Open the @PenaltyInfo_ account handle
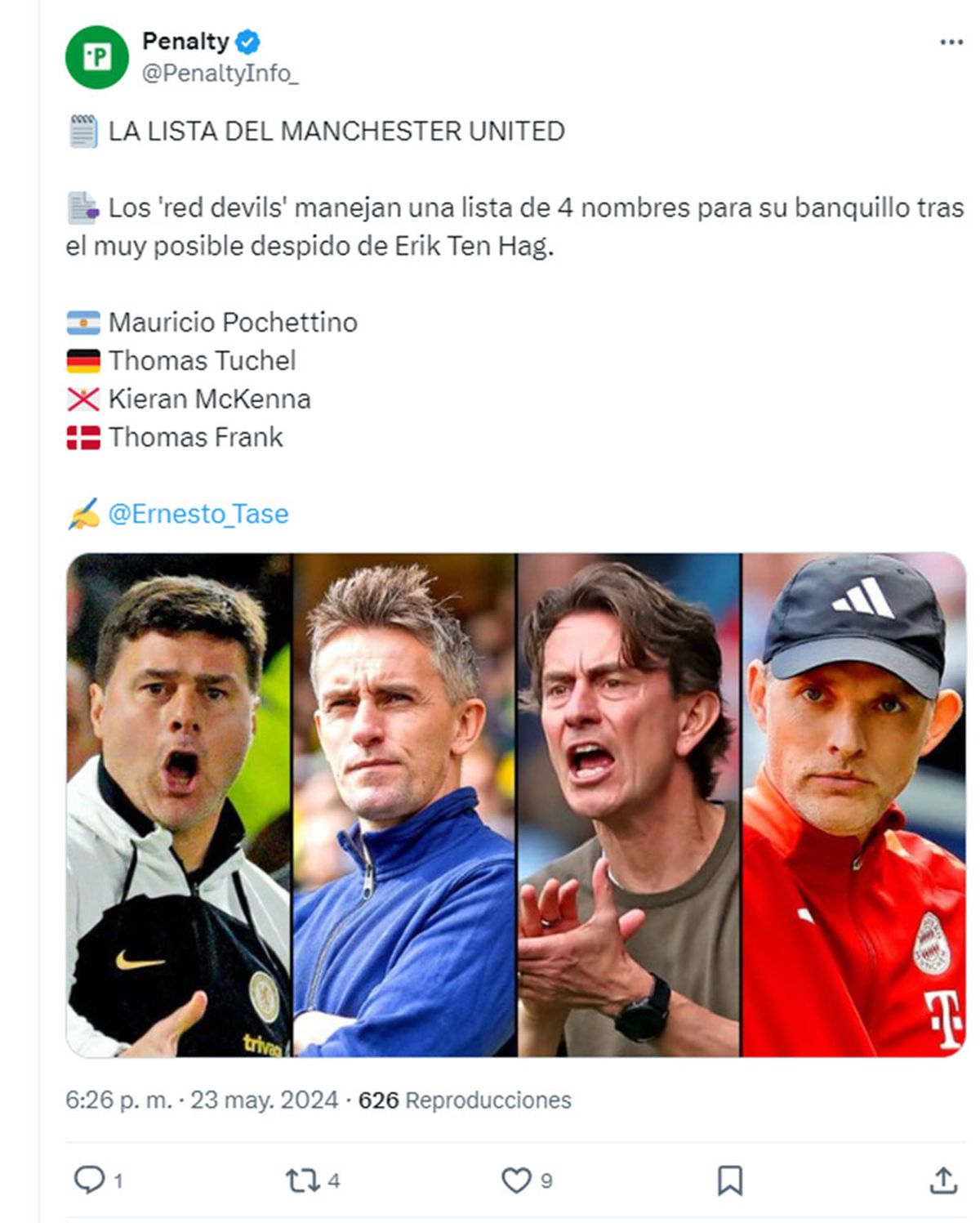This screenshot has height=1223, width=980. (x=220, y=74)
